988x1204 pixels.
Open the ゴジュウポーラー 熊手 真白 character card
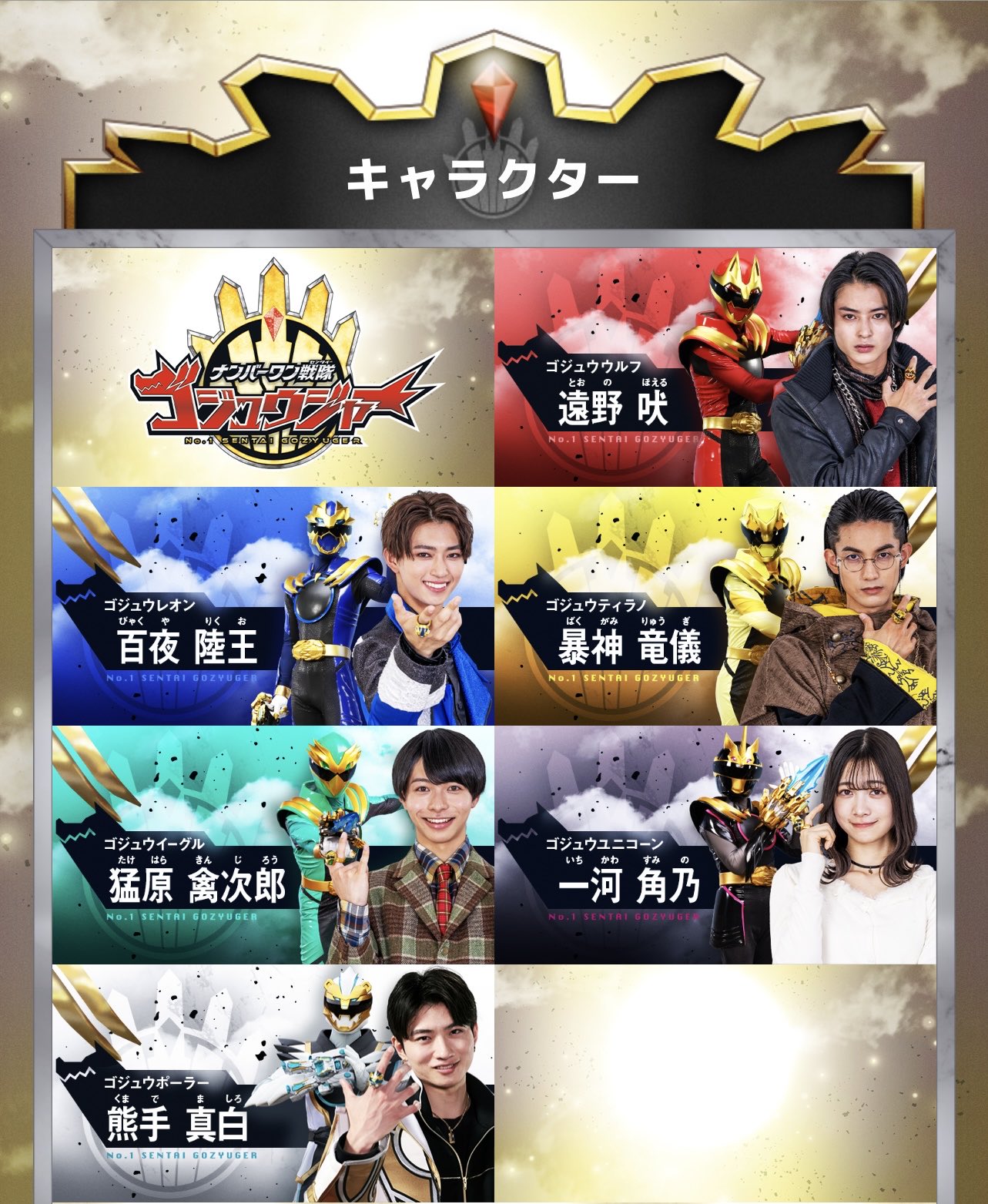(x=273, y=1084)
